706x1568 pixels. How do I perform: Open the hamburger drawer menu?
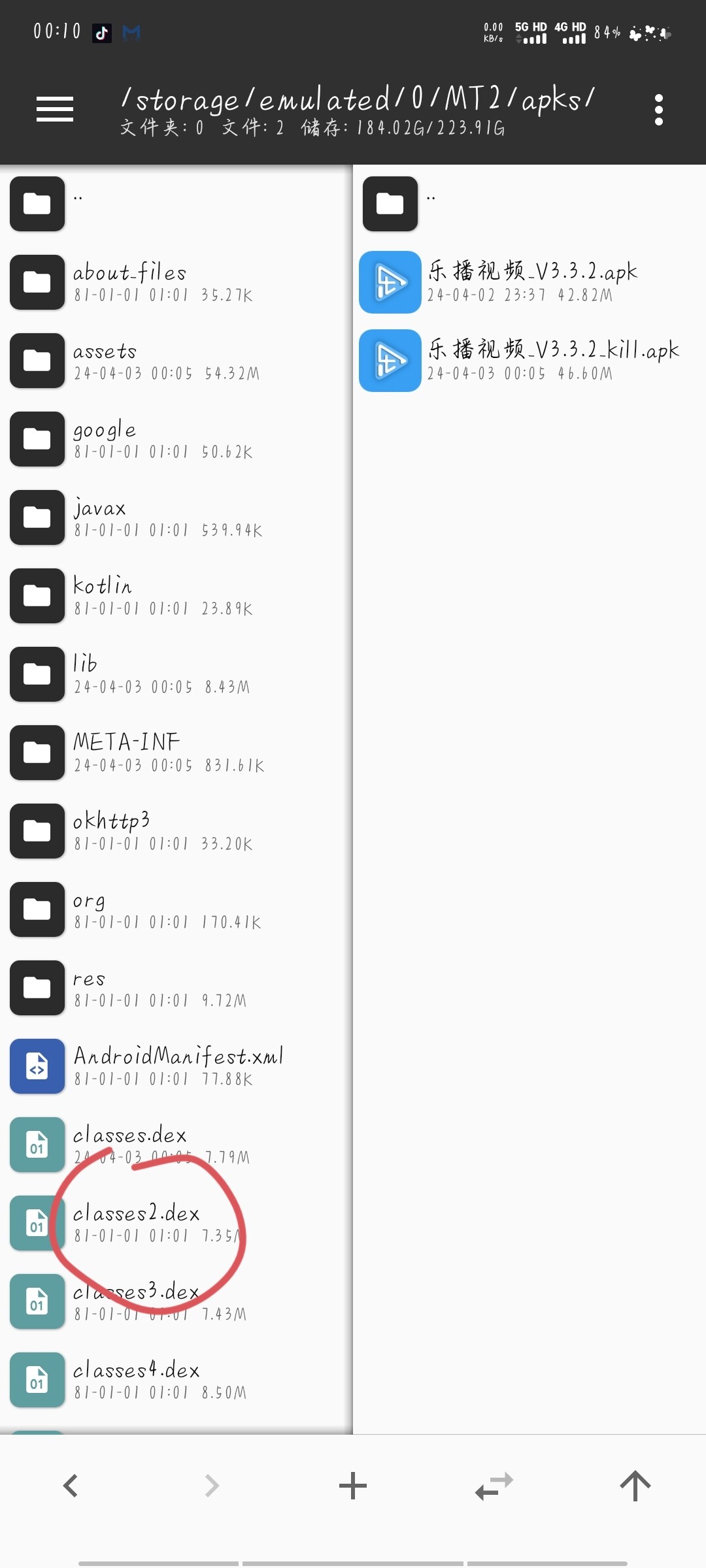pos(55,109)
